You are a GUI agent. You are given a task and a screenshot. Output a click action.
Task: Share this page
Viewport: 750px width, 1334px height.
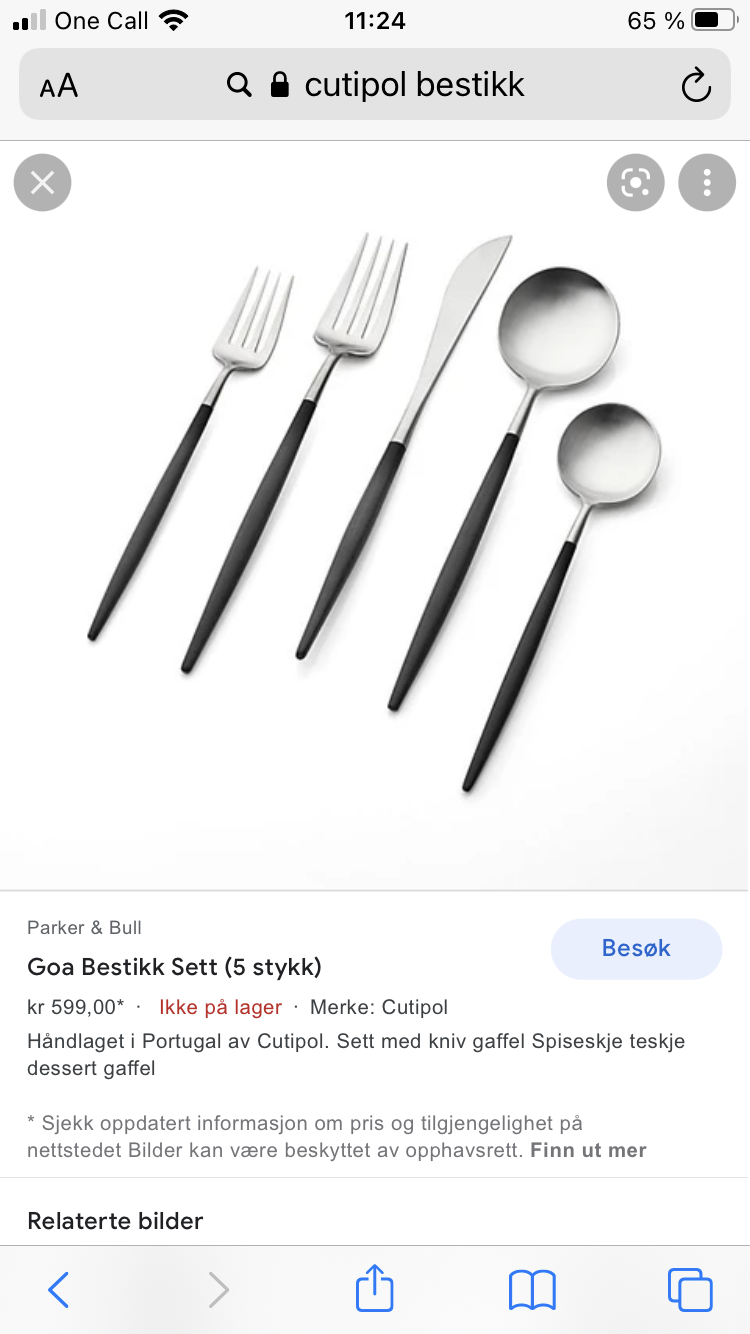(375, 1288)
